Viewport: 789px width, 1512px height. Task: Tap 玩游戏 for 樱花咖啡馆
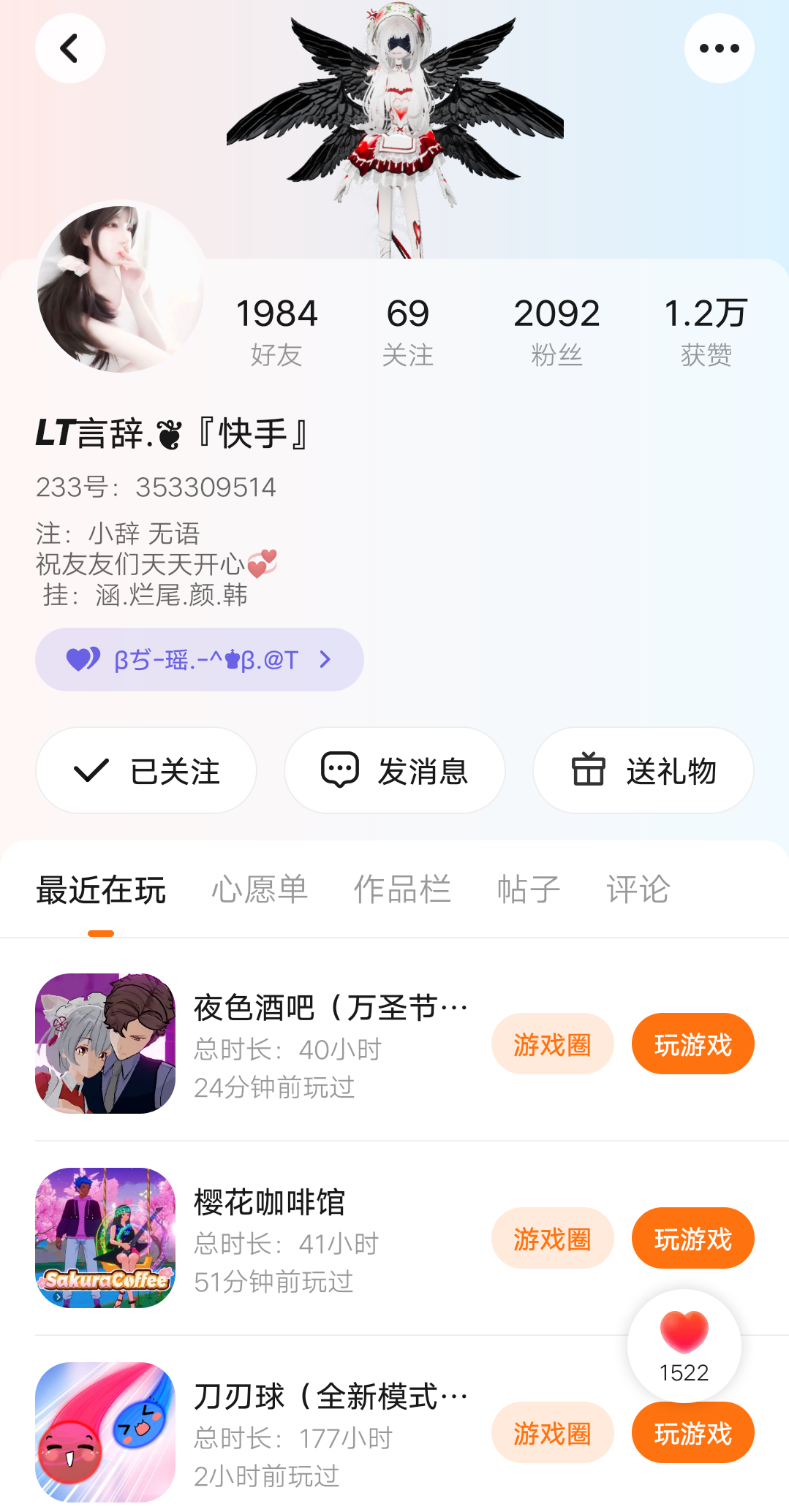[x=692, y=1239]
